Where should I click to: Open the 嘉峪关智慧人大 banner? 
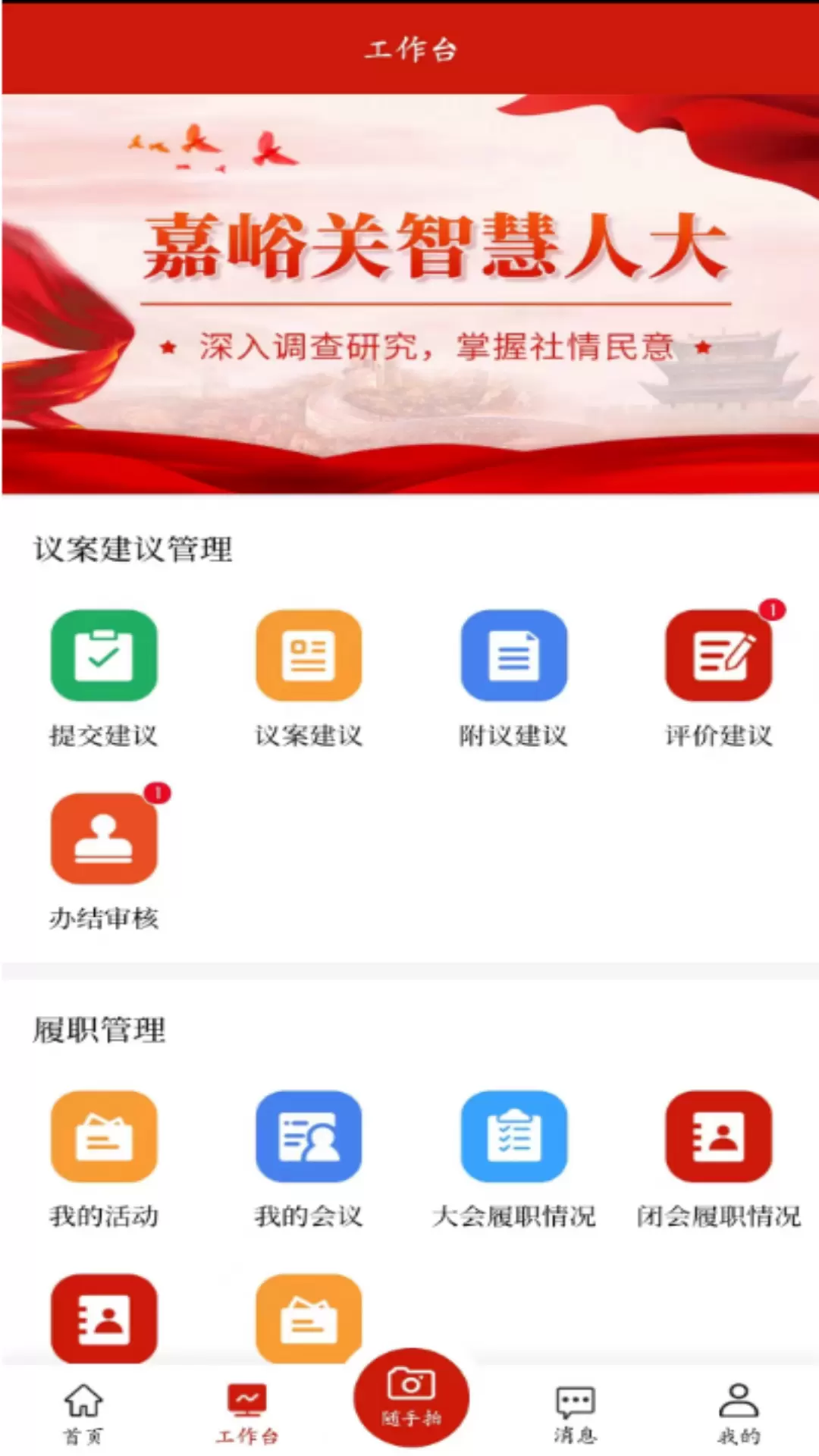click(x=409, y=294)
